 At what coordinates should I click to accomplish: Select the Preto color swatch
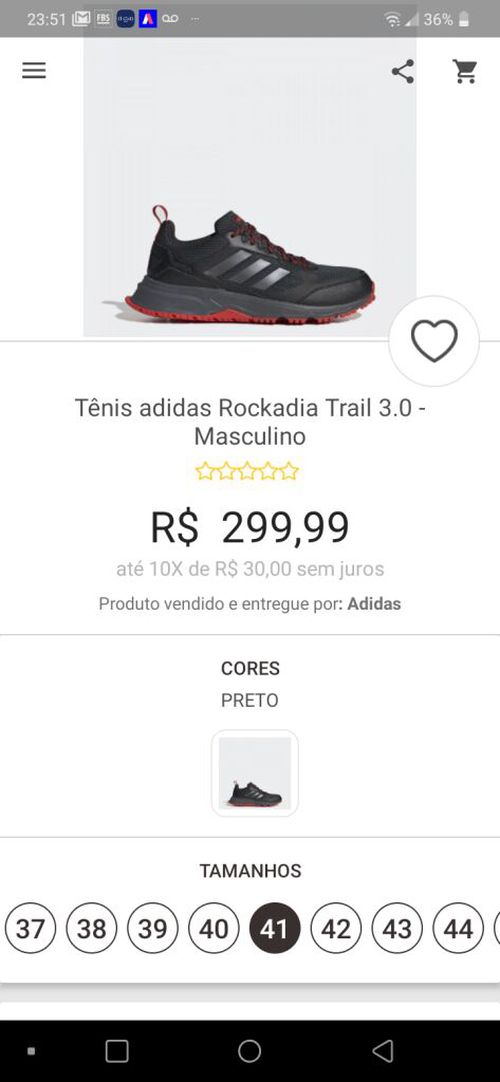point(254,773)
